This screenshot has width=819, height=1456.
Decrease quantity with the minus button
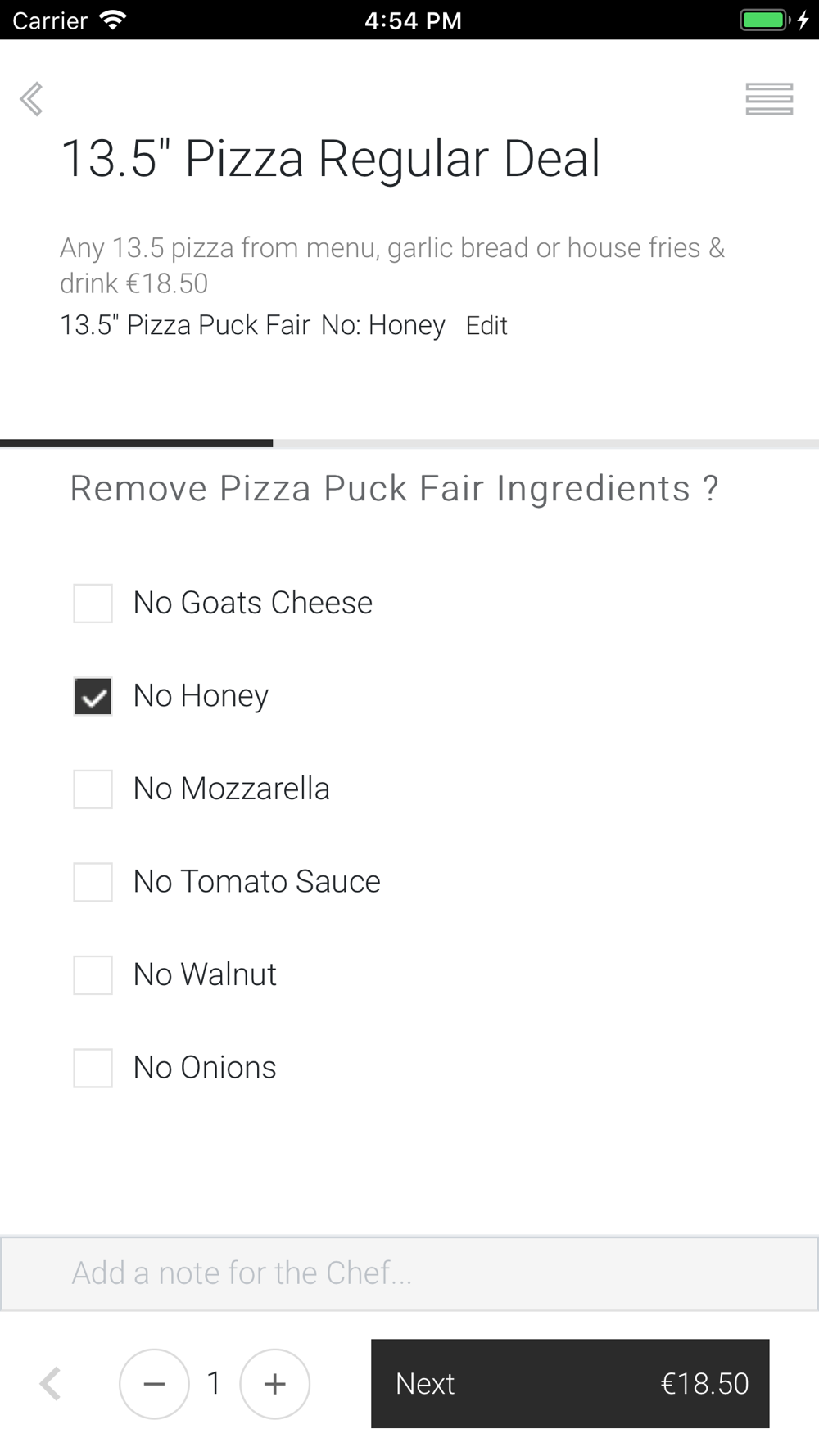pyautogui.click(x=154, y=1384)
